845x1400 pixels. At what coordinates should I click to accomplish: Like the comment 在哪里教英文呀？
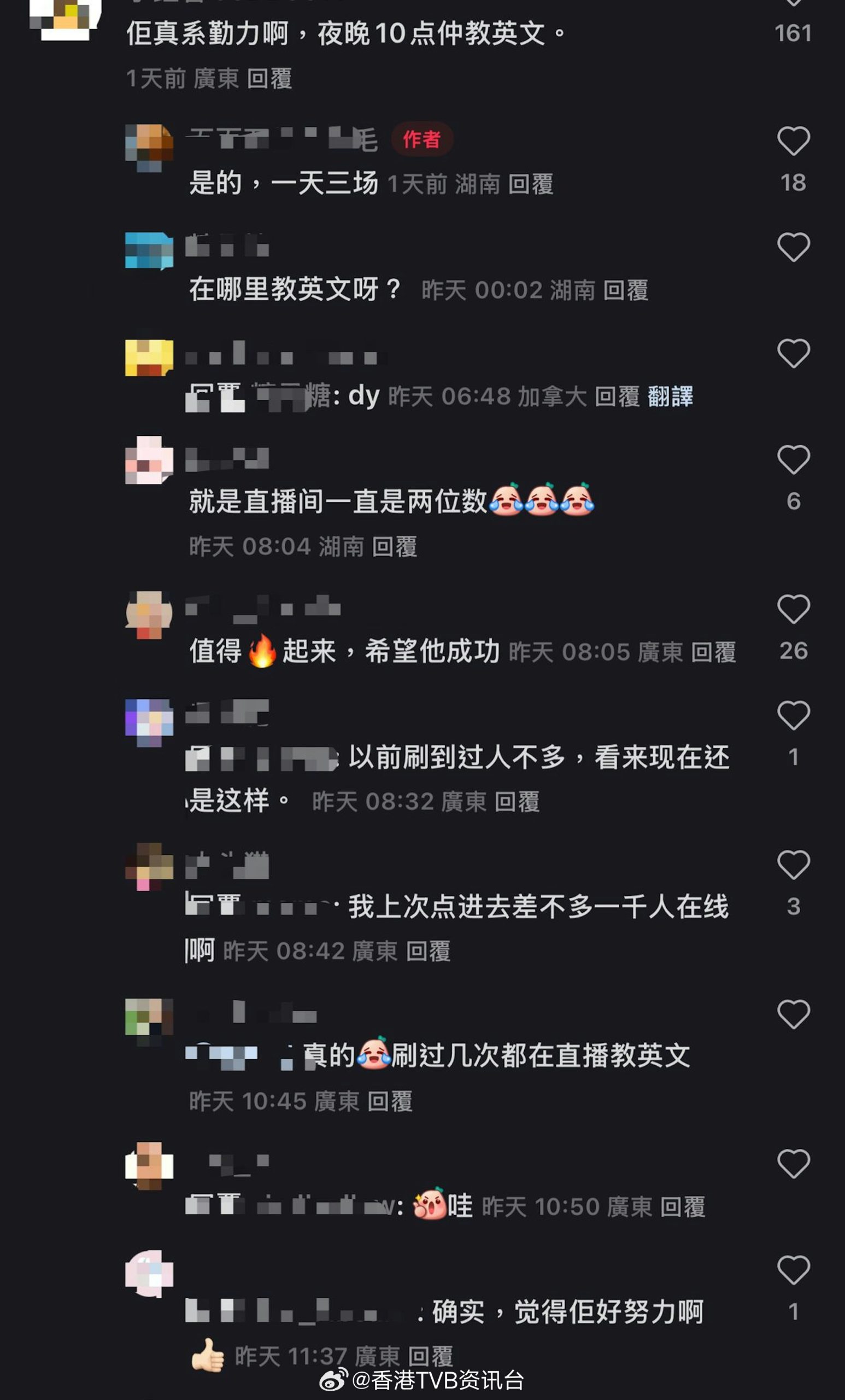pos(793,247)
